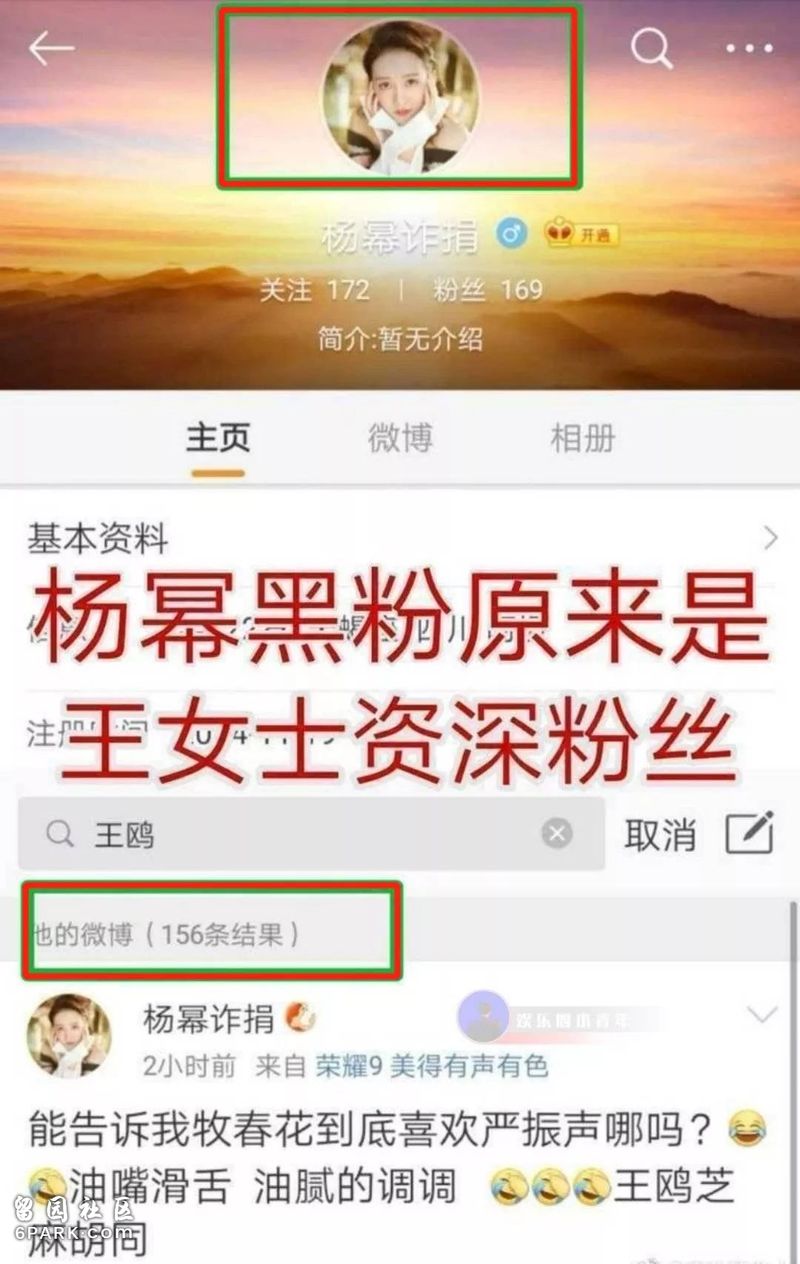This screenshot has width=800, height=1264.
Task: Go back using the top arrow
Action: tap(51, 48)
